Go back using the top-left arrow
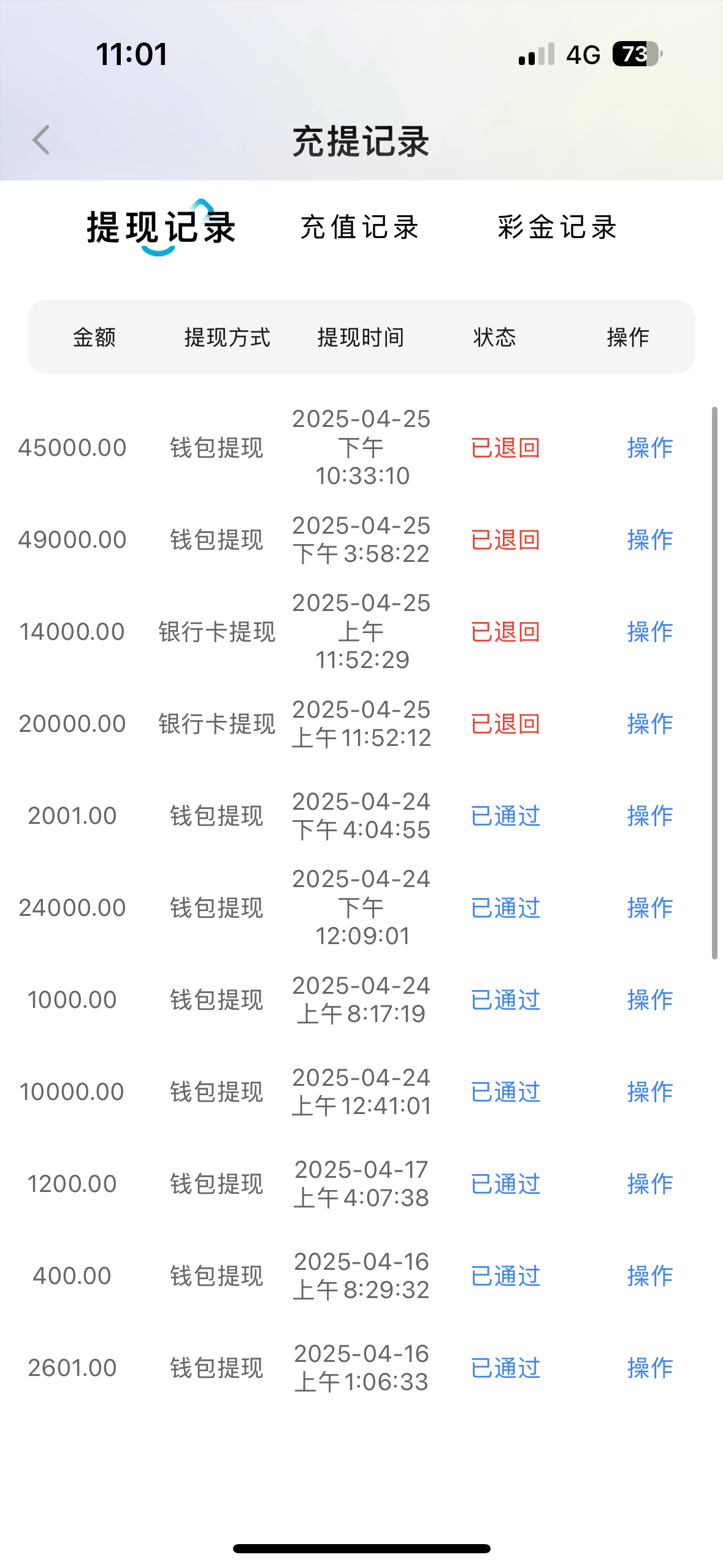The height and width of the screenshot is (1568, 723). pos(41,140)
